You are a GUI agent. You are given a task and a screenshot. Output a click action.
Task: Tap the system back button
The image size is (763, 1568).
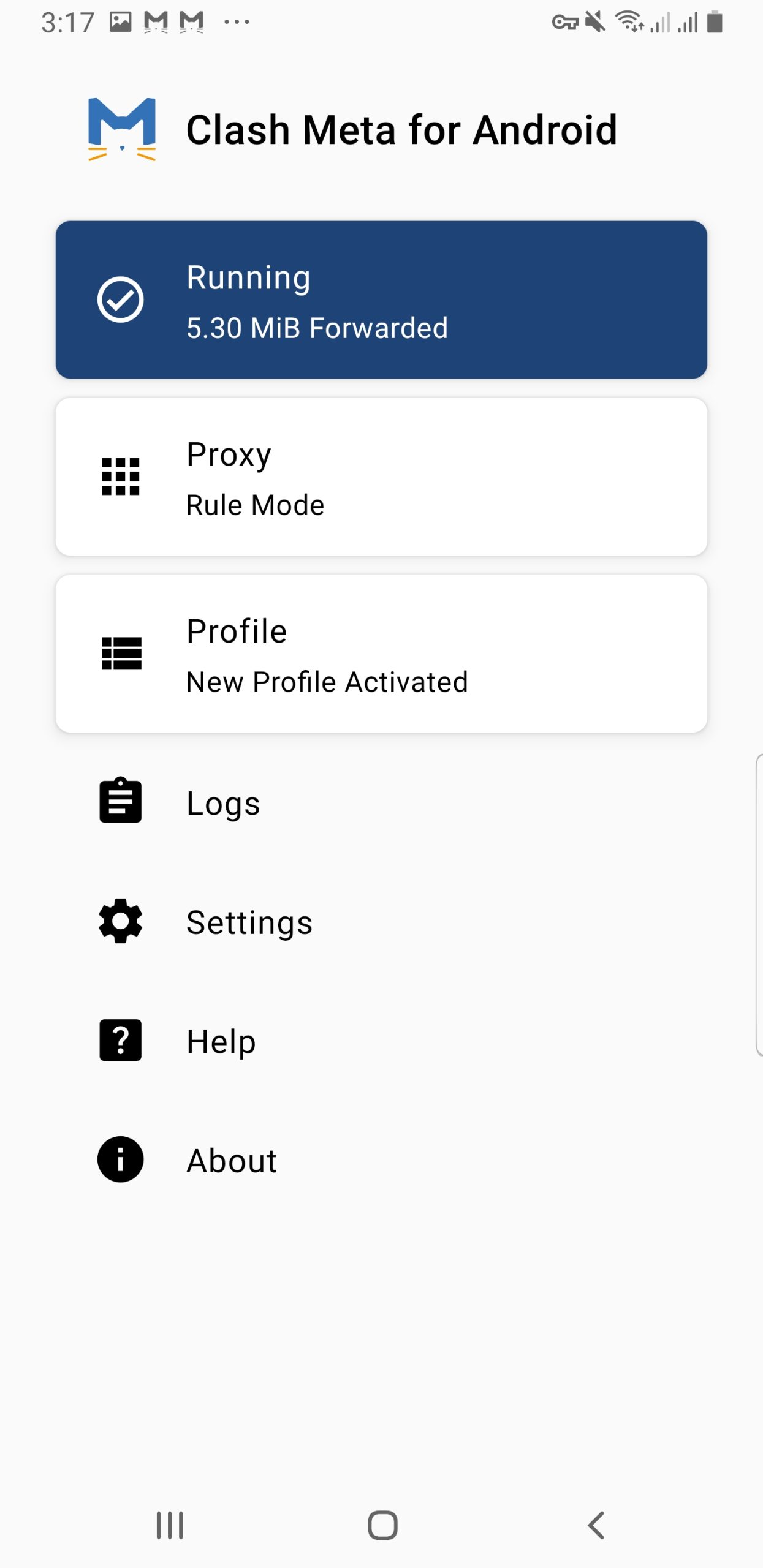(596, 1525)
